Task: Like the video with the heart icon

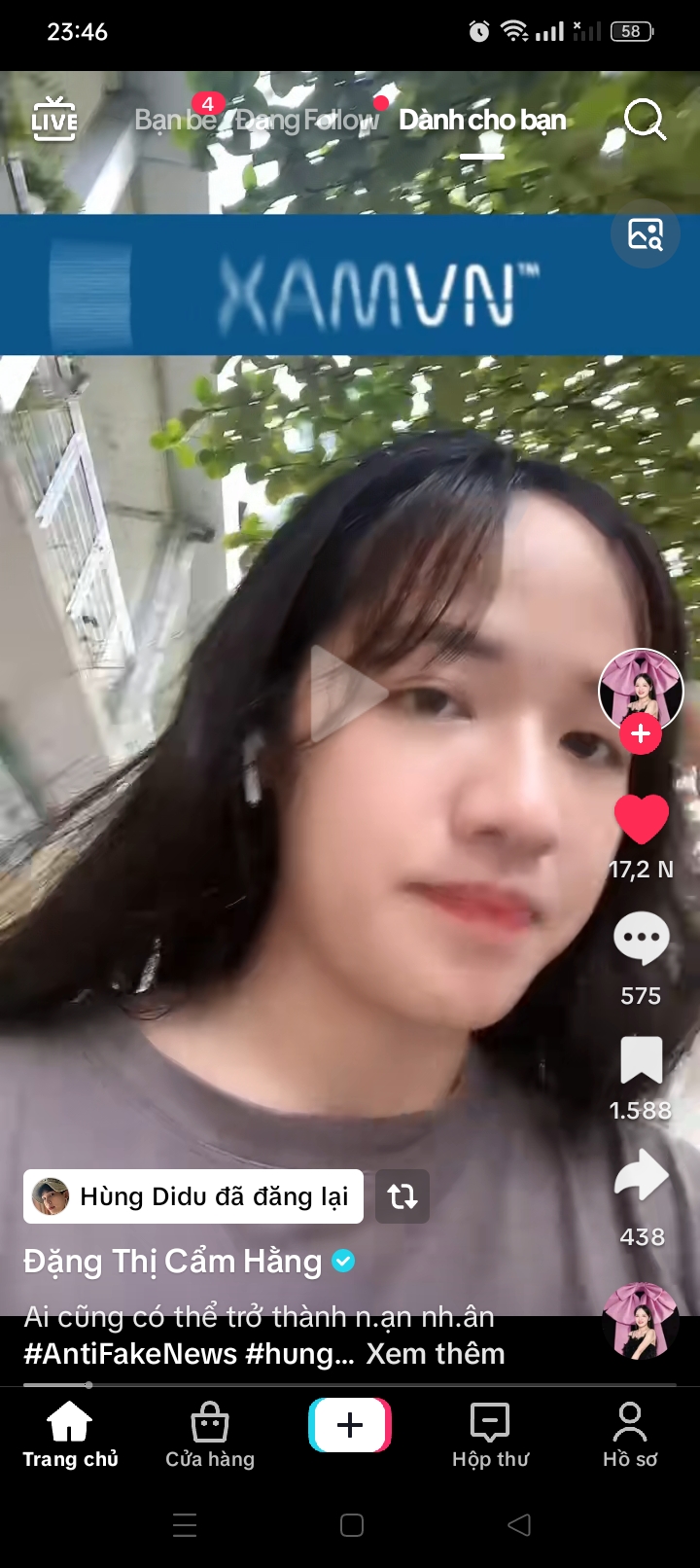Action: tap(642, 819)
